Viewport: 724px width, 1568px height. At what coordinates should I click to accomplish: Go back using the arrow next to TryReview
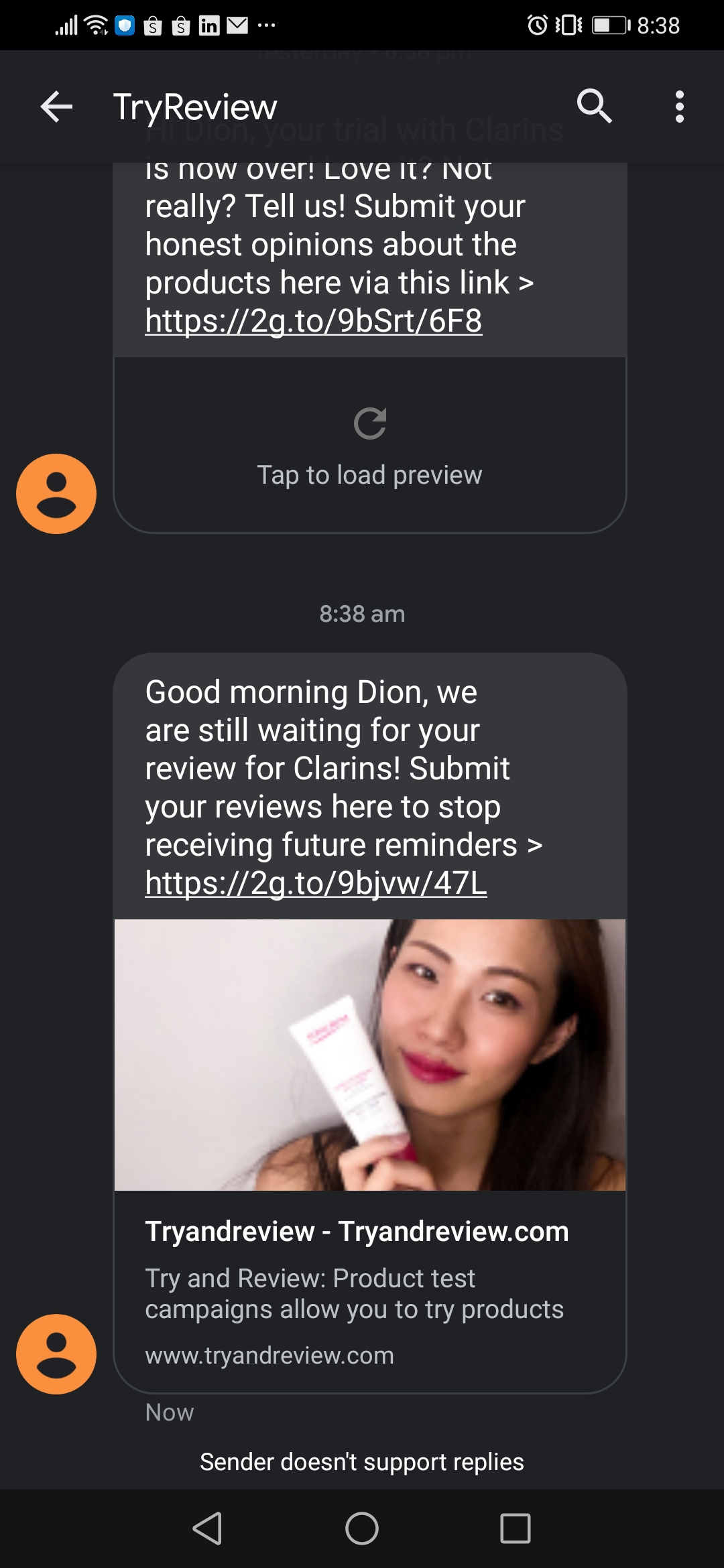56,107
